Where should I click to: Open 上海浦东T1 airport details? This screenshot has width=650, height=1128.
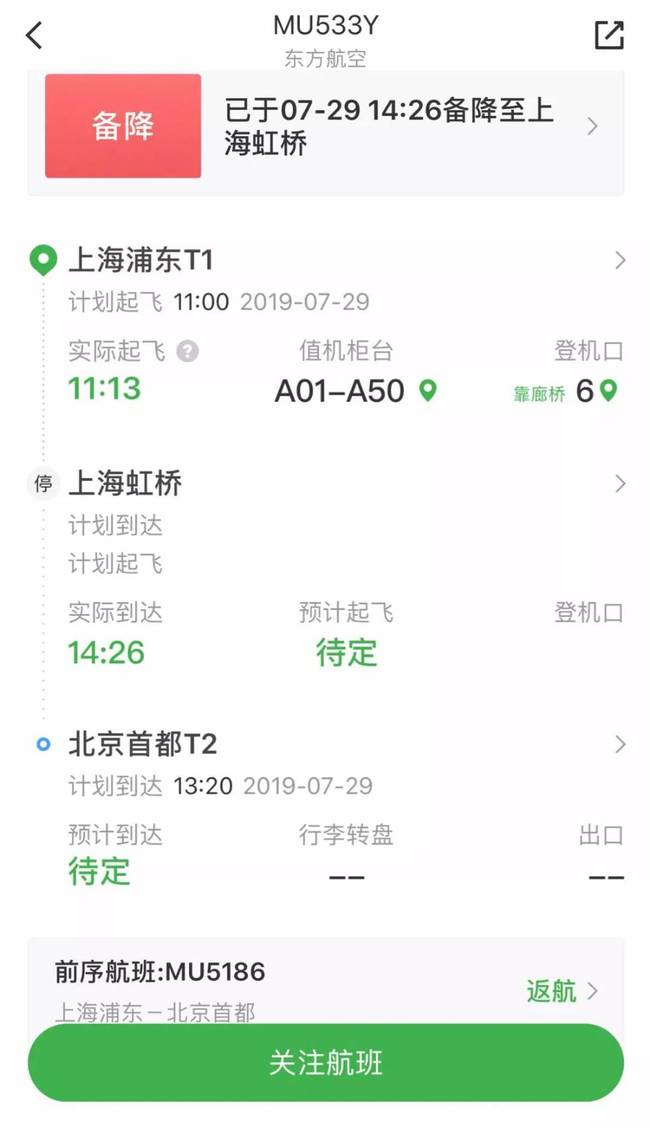327,260
